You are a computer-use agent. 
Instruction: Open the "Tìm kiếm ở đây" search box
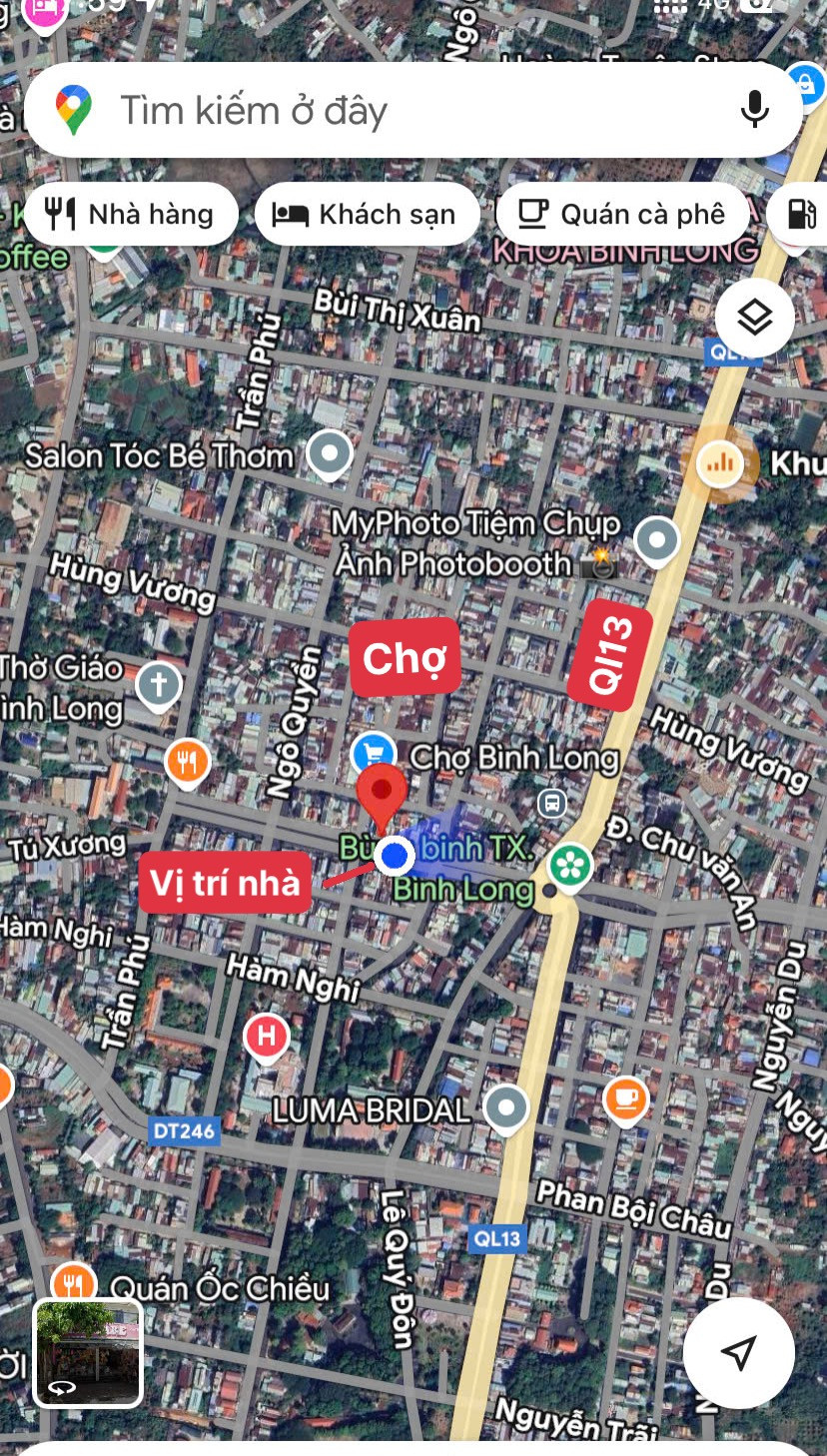click(400, 110)
